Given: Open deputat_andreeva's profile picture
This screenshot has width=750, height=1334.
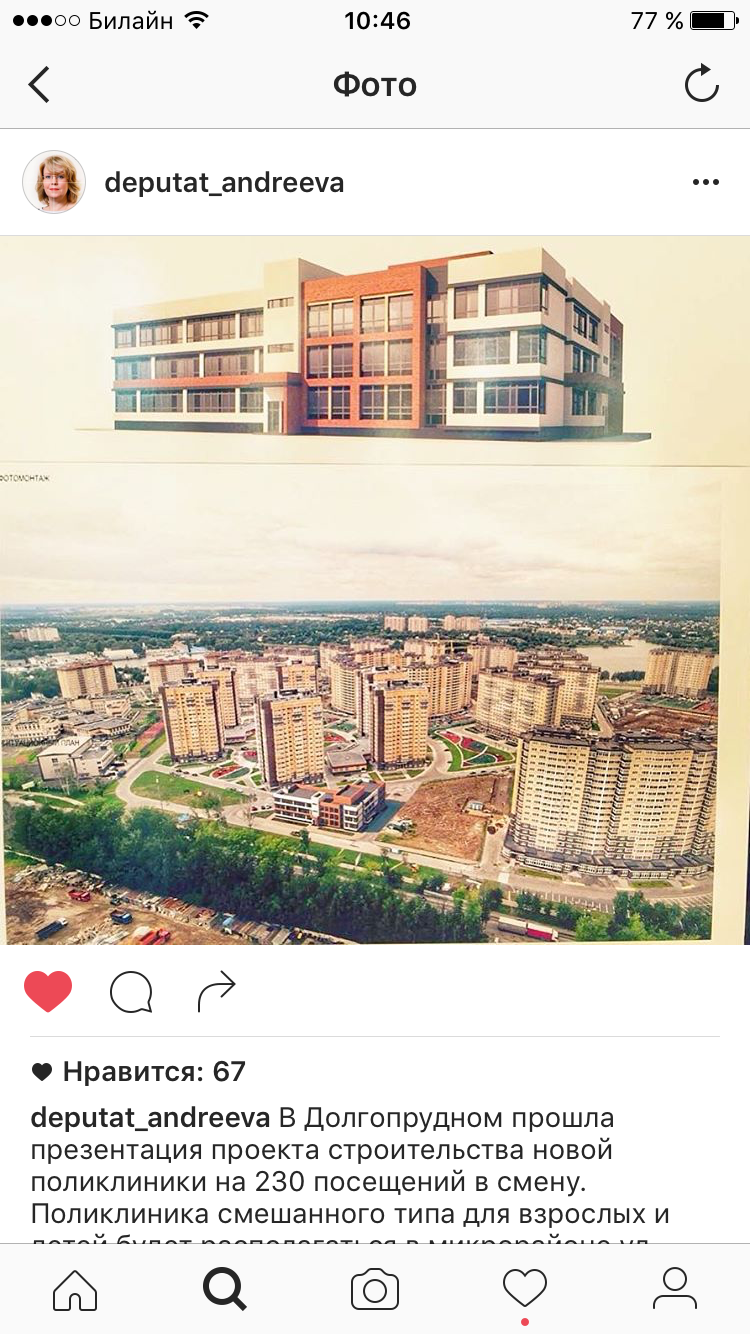Looking at the screenshot, I should point(54,182).
